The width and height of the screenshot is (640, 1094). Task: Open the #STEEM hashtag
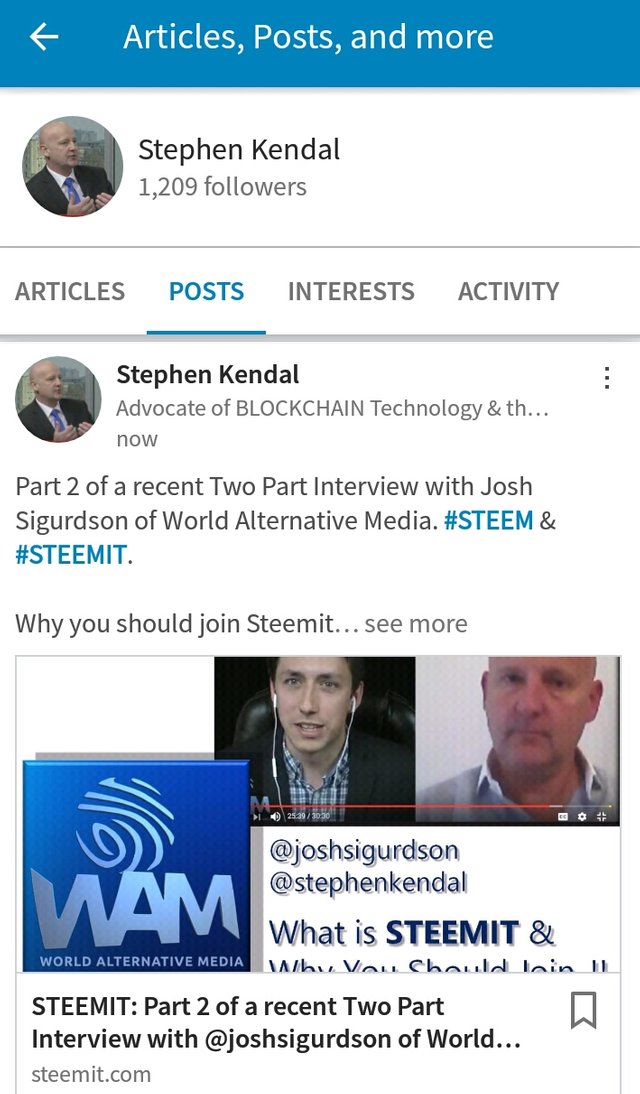click(489, 520)
